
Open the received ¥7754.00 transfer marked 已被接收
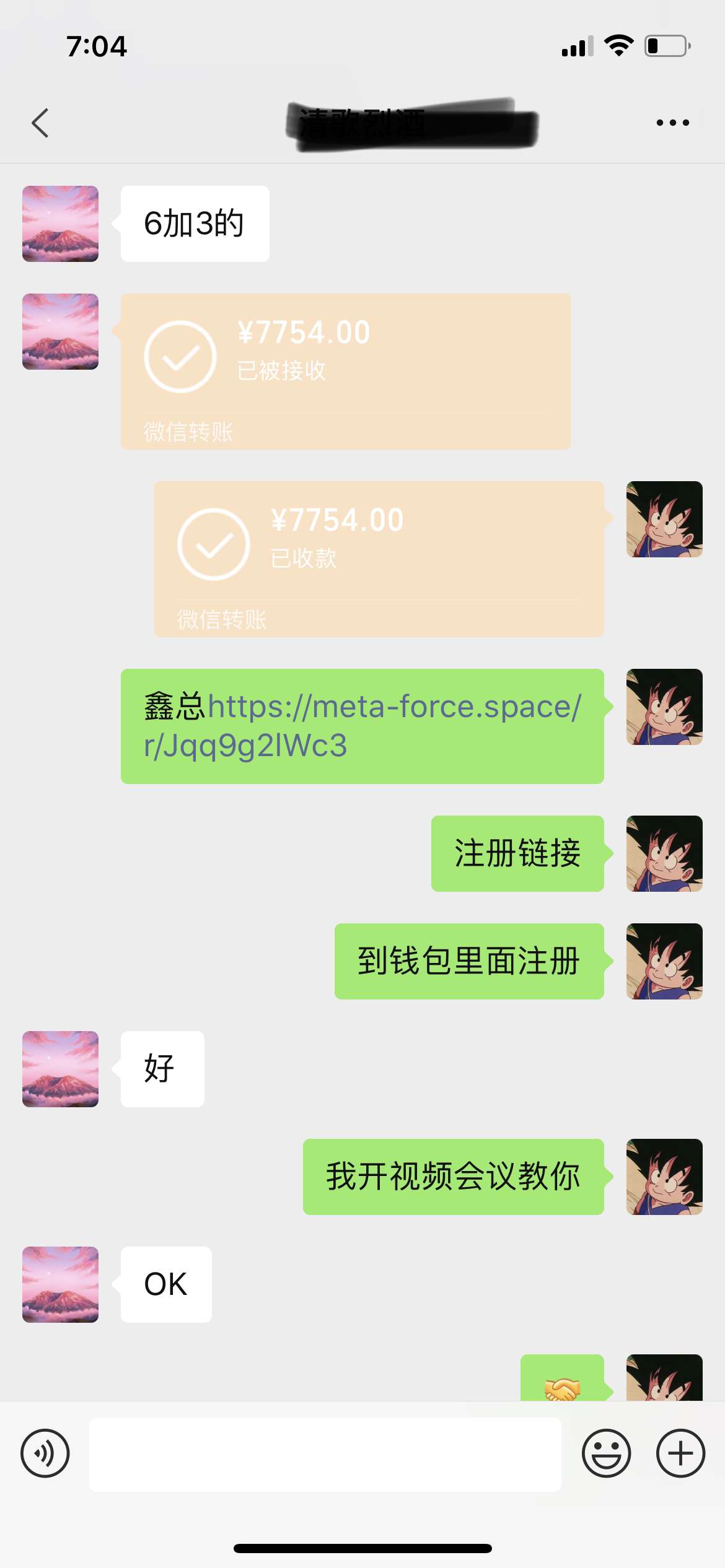click(x=345, y=370)
